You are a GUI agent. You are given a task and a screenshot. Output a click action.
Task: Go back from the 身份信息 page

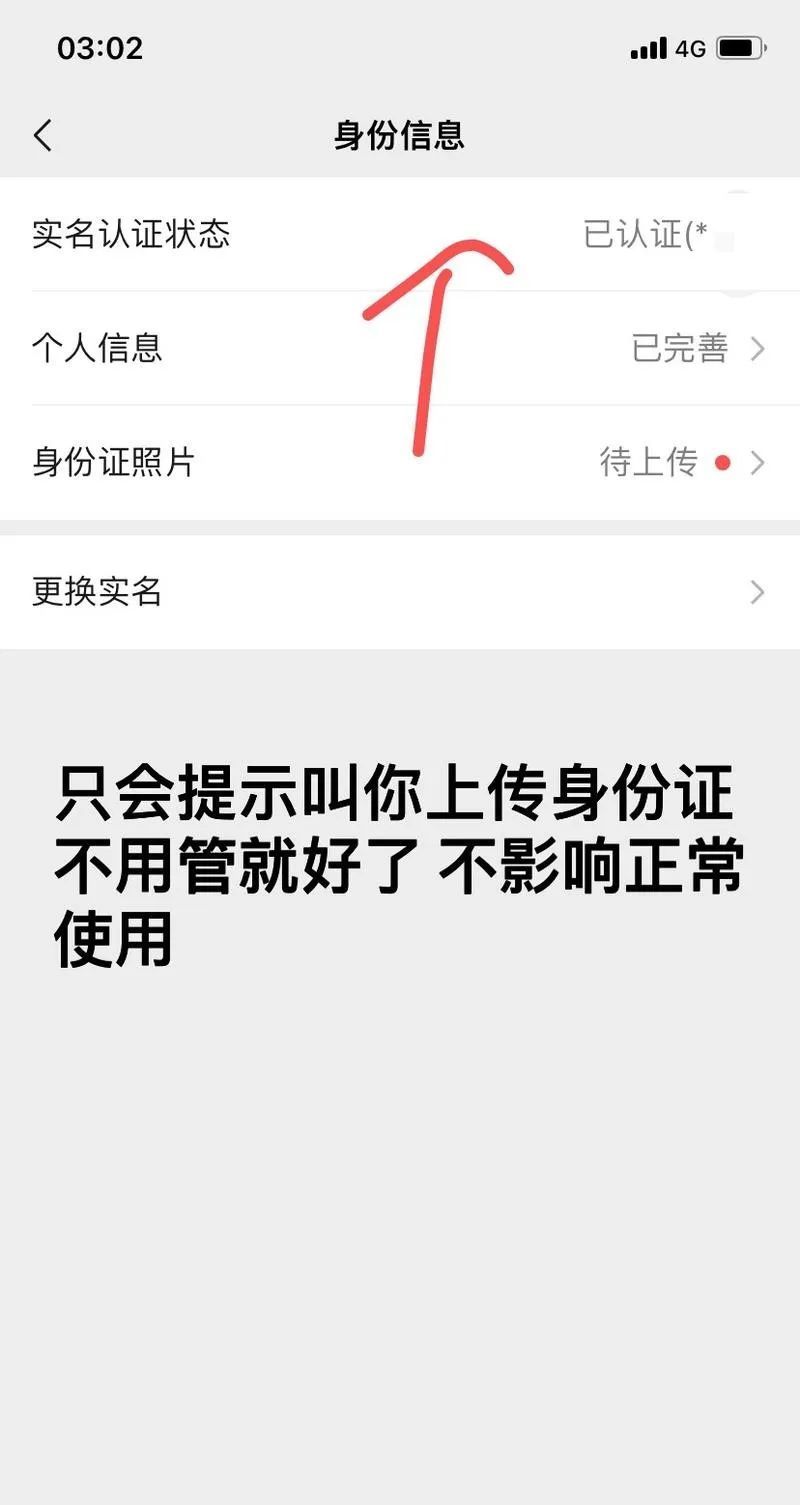coord(43,135)
